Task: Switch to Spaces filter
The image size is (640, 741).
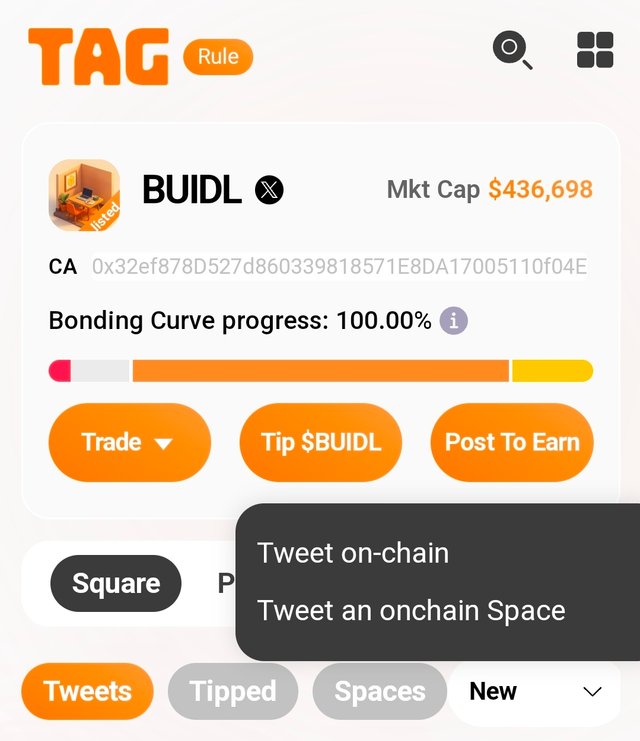Action: tap(379, 691)
